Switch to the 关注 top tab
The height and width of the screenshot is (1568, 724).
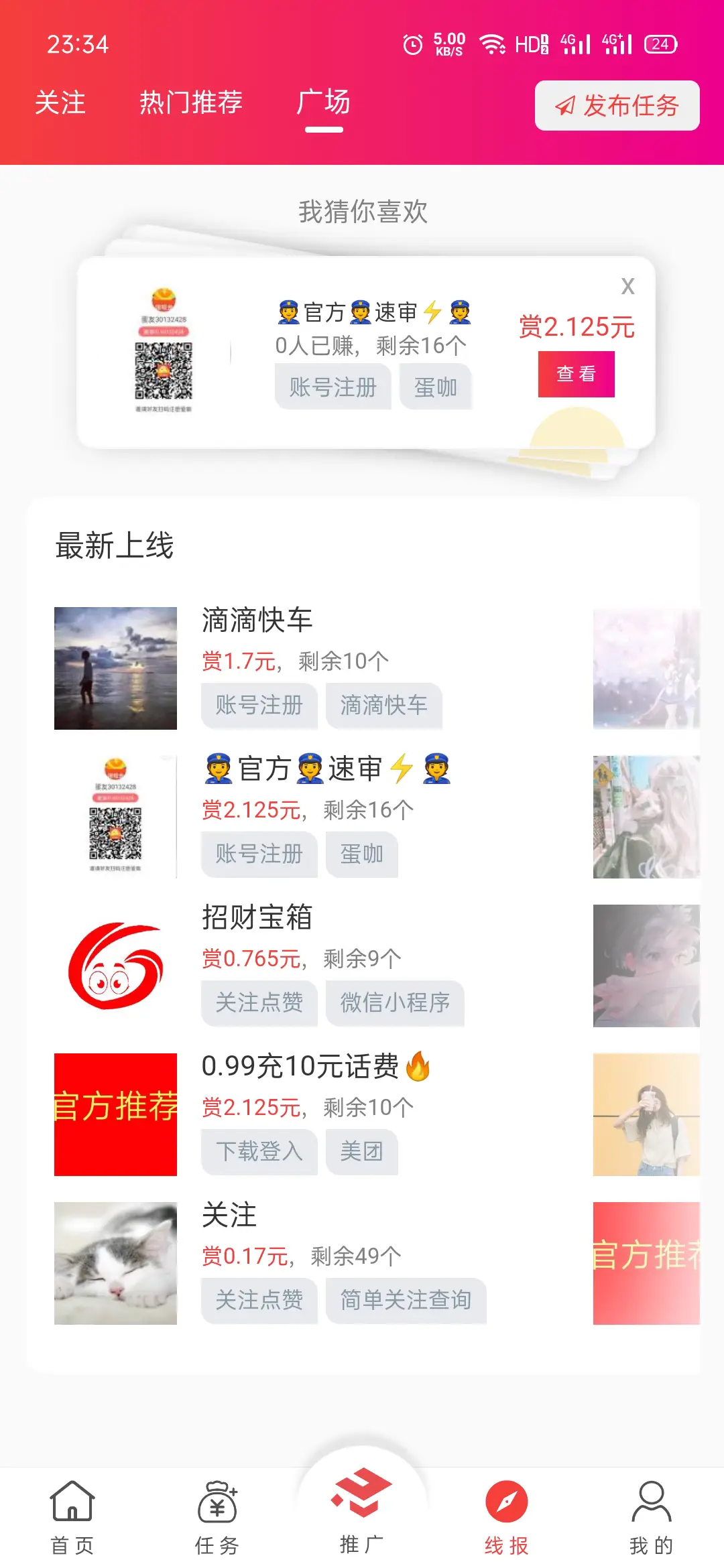coord(60,103)
